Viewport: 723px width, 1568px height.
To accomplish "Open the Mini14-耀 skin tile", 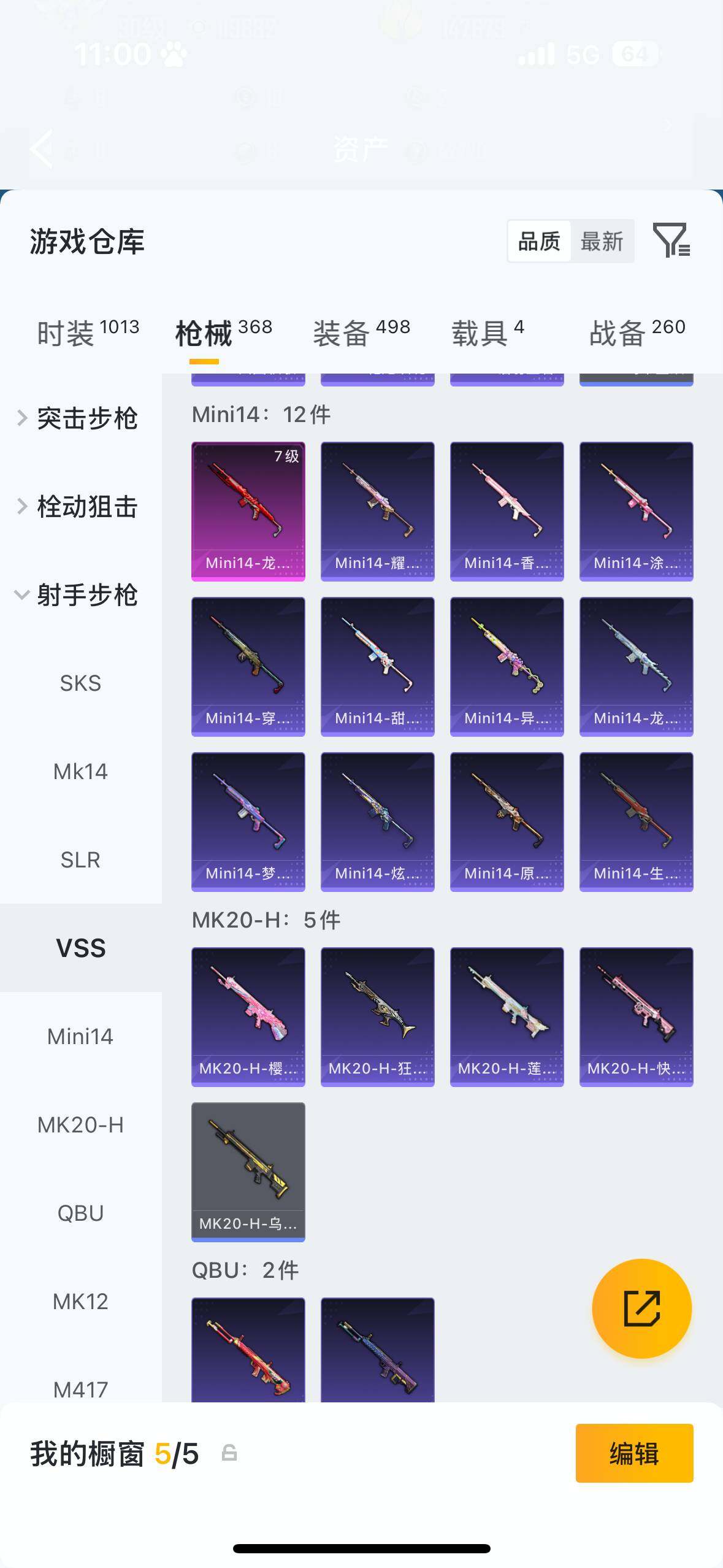I will coord(377,511).
